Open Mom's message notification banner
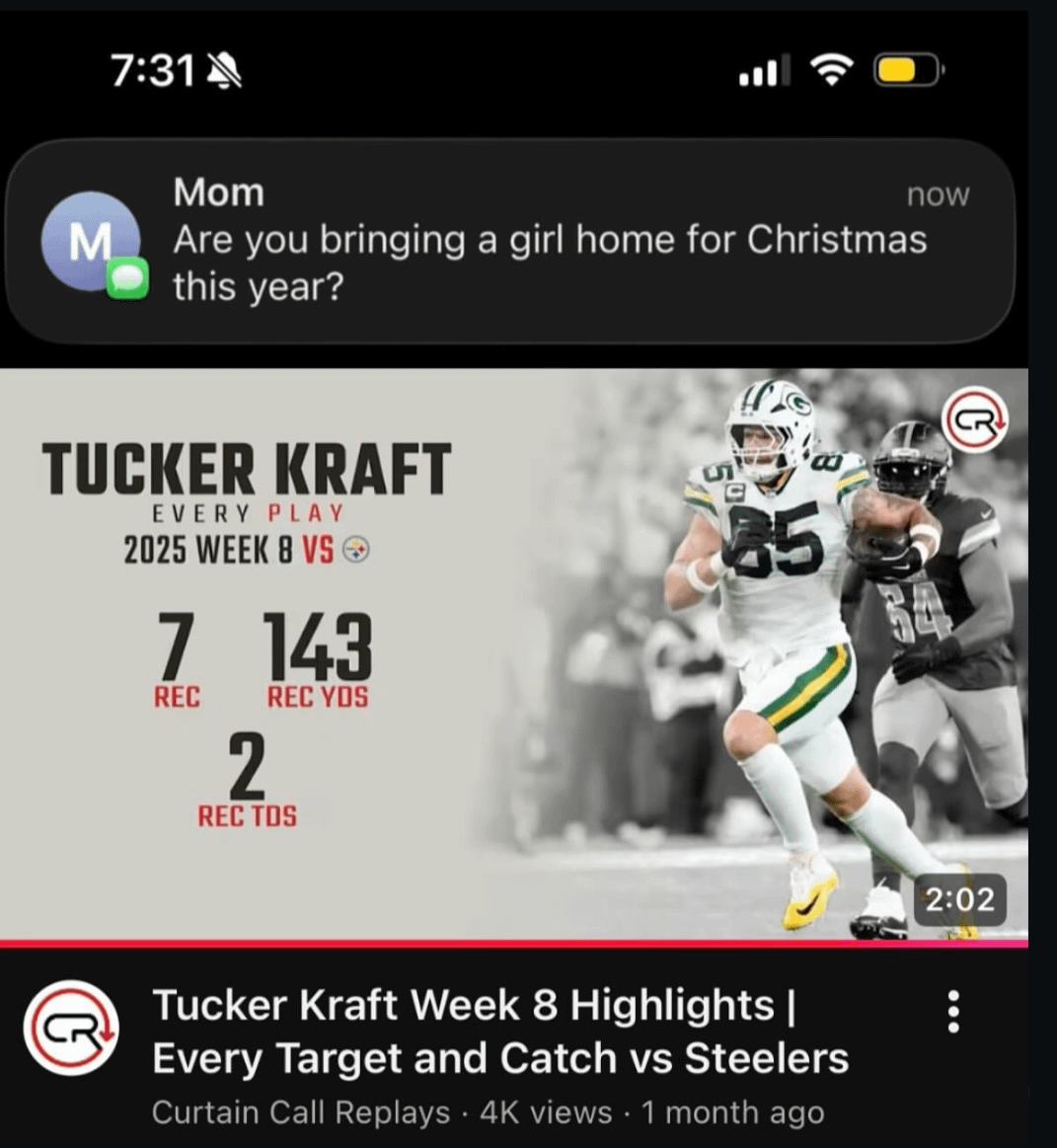Image resolution: width=1057 pixels, height=1148 pixels. [x=509, y=242]
